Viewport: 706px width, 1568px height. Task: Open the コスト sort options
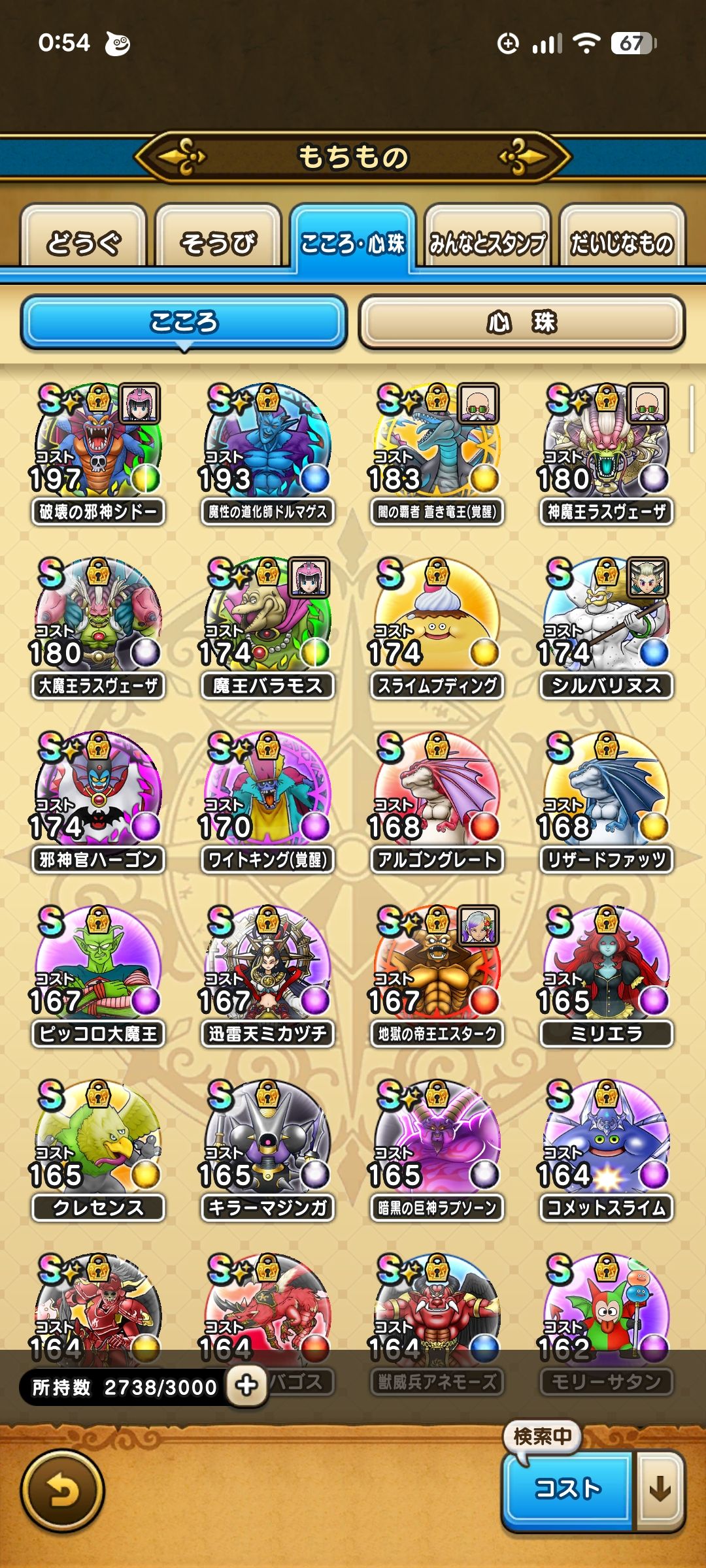pyautogui.click(x=567, y=1489)
